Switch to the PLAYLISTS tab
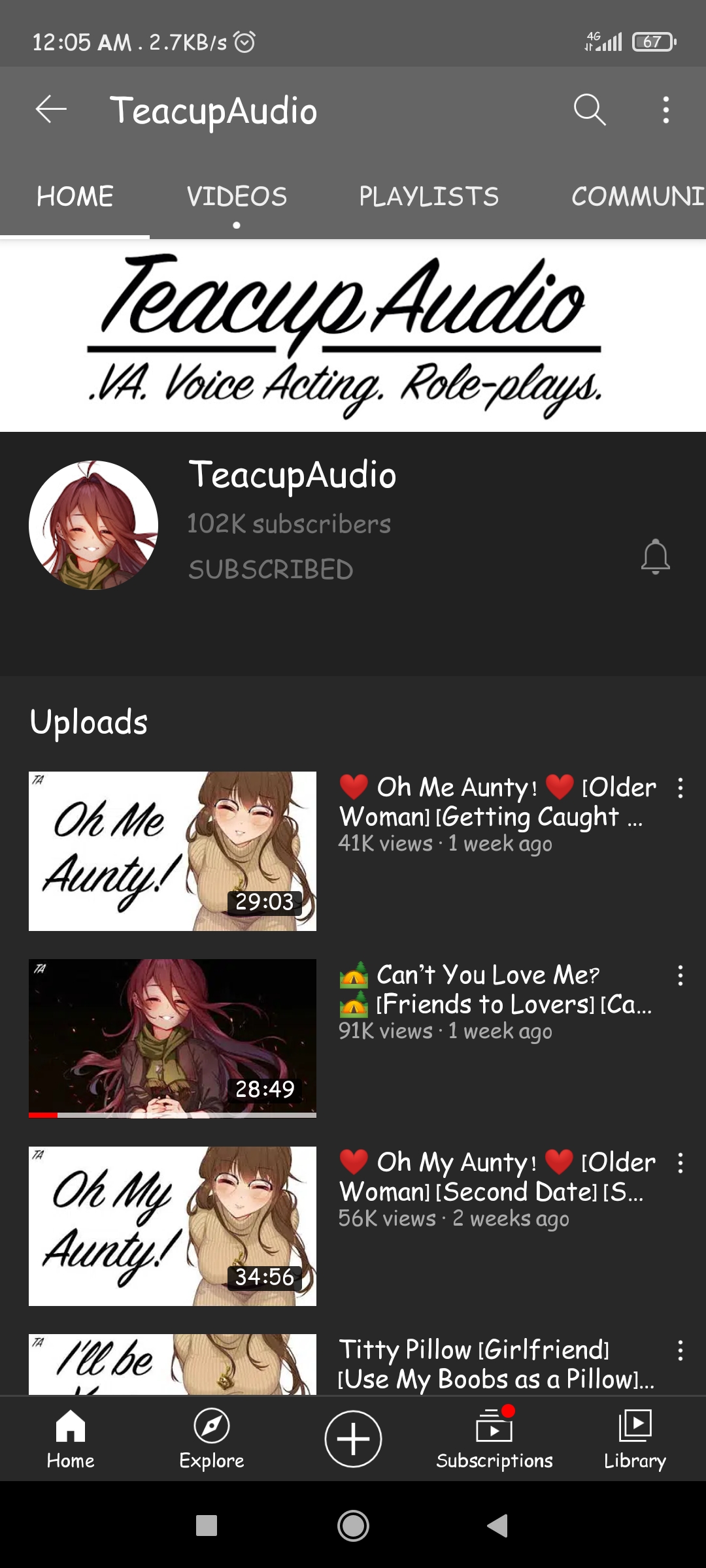706x1568 pixels. click(x=428, y=196)
